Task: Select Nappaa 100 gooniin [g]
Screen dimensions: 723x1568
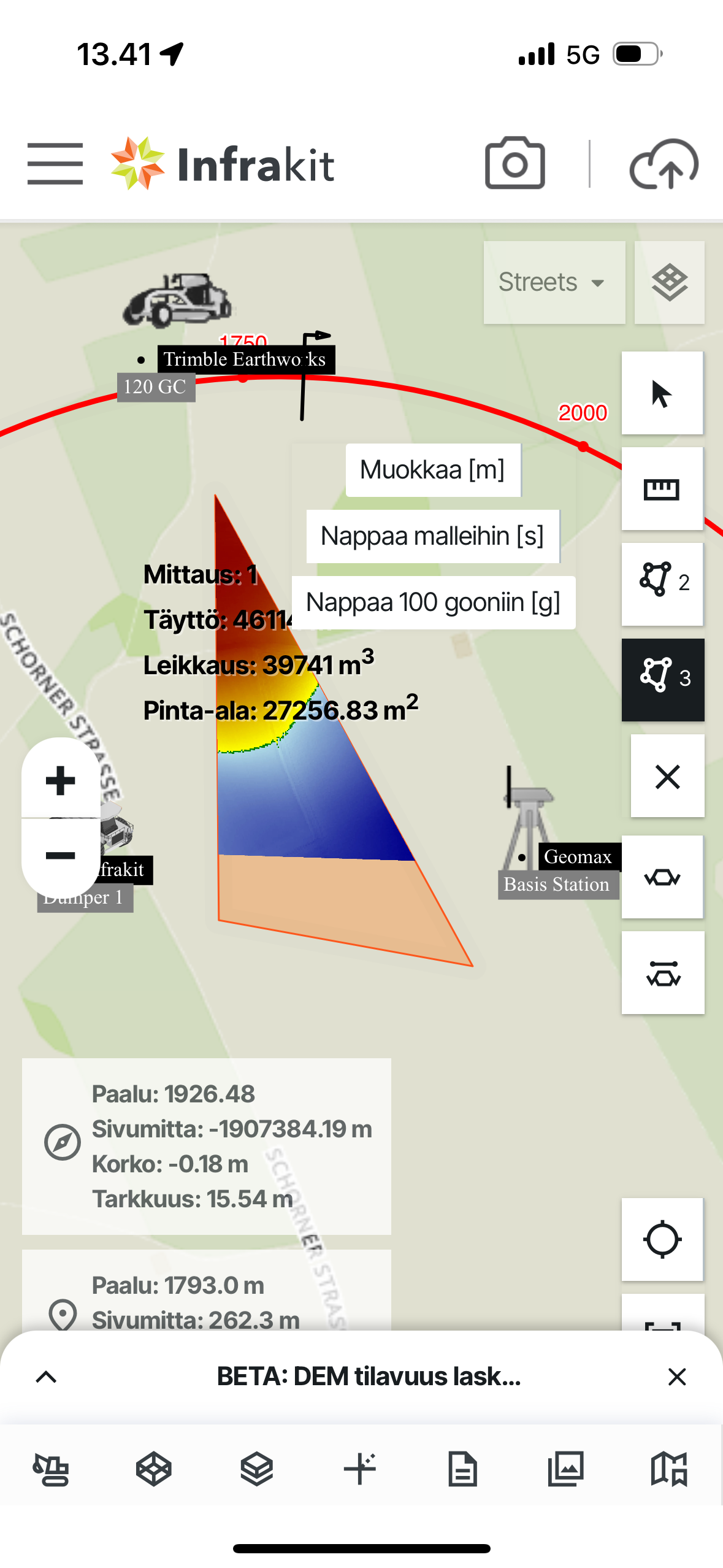Action: (433, 602)
